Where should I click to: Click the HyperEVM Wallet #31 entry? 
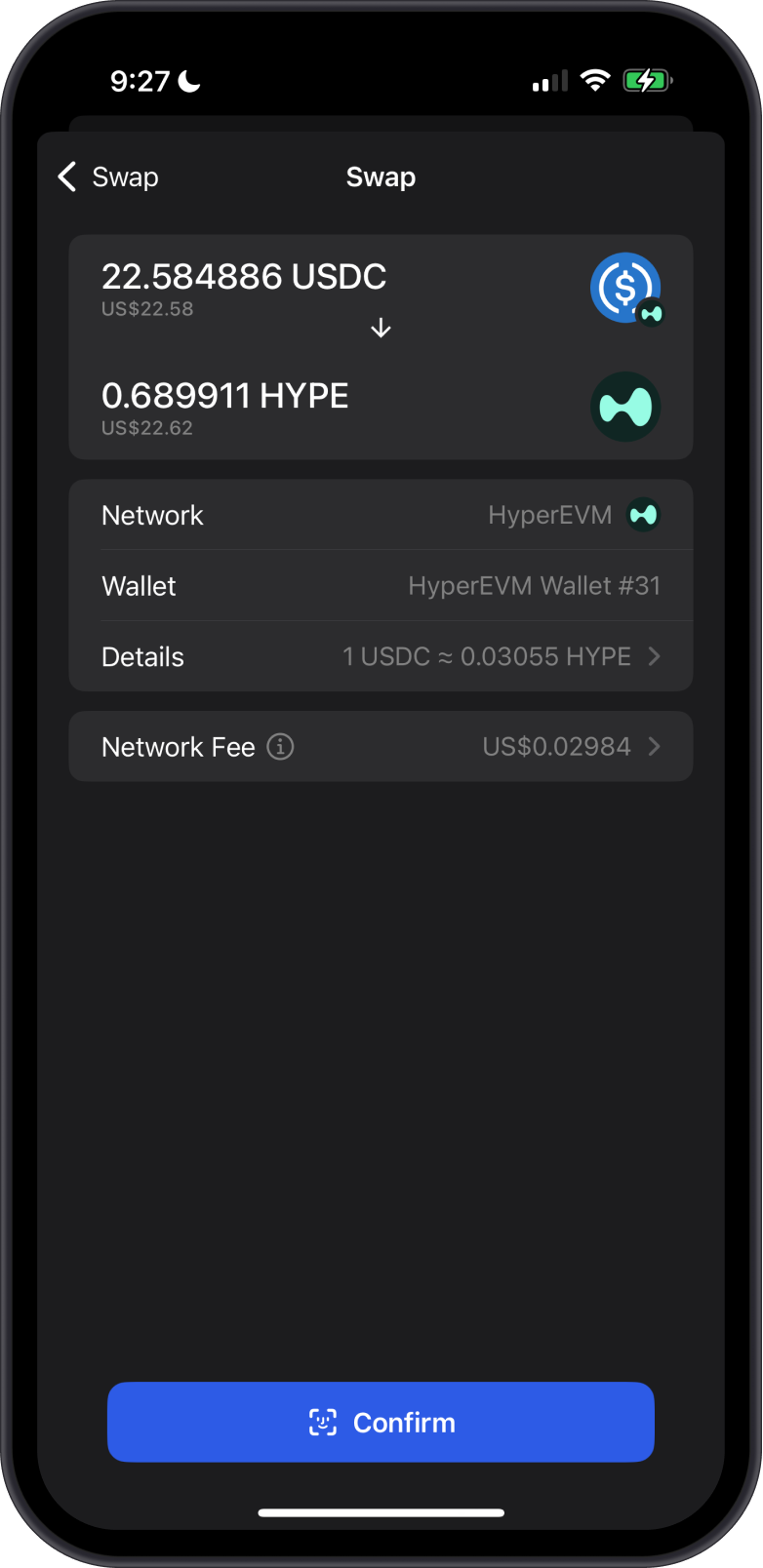click(535, 585)
